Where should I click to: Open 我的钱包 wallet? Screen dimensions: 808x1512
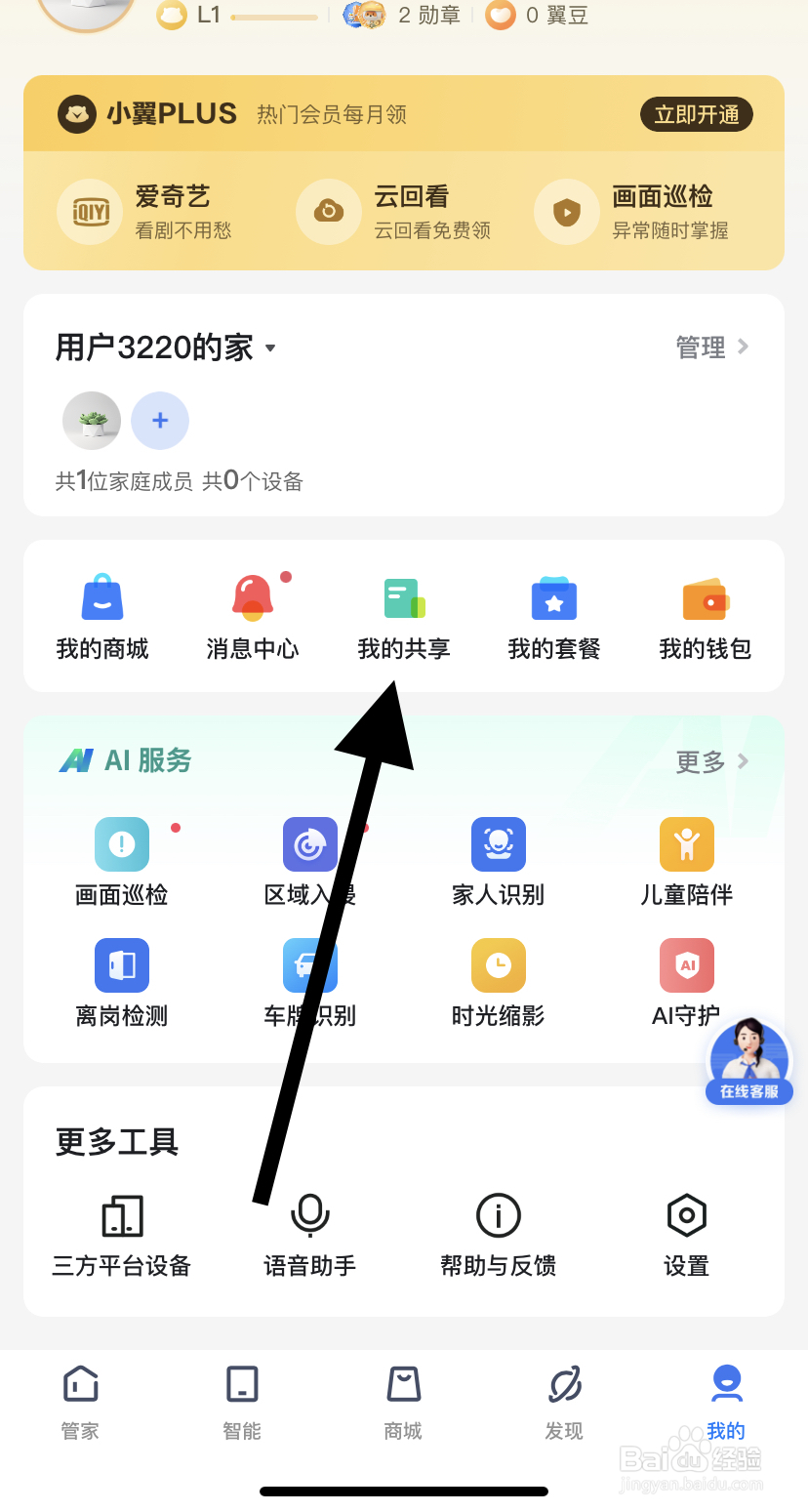click(705, 615)
